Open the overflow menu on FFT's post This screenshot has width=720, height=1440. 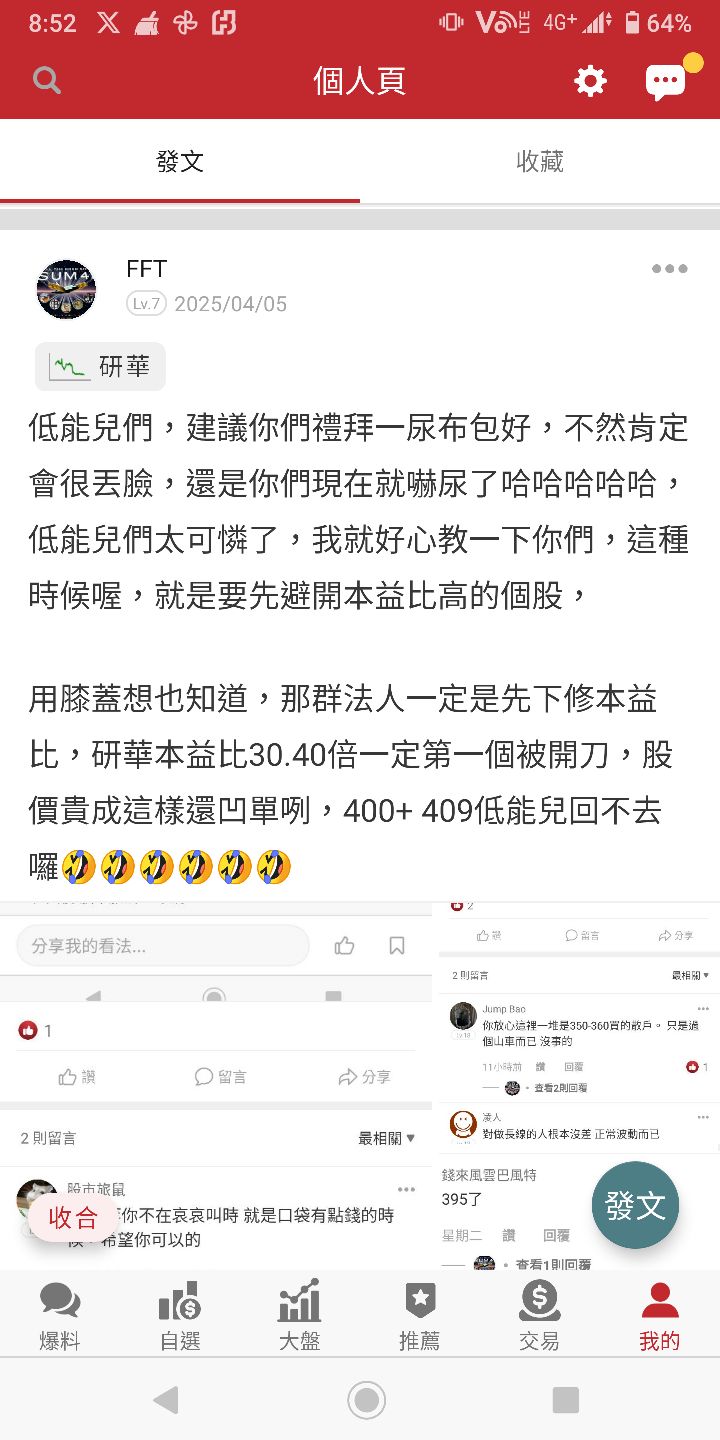tap(669, 269)
